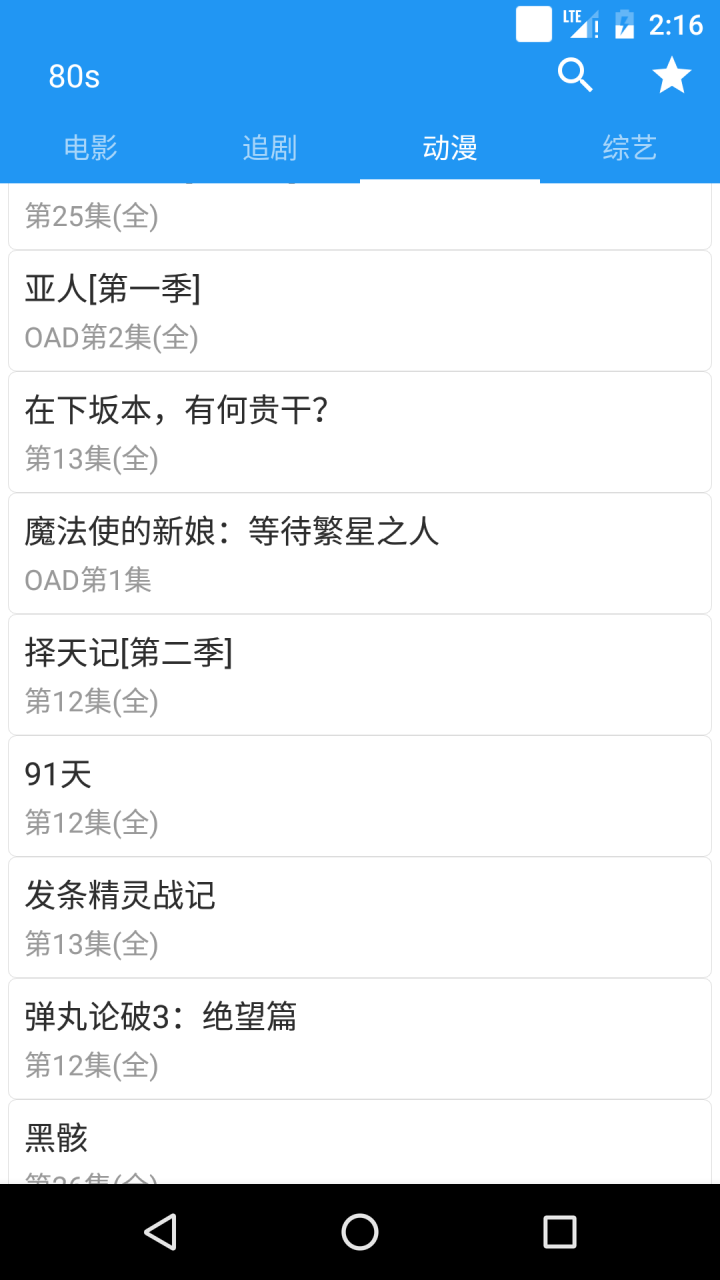The height and width of the screenshot is (1280, 720).
Task: Open the 综艺 tab
Action: [x=629, y=147]
